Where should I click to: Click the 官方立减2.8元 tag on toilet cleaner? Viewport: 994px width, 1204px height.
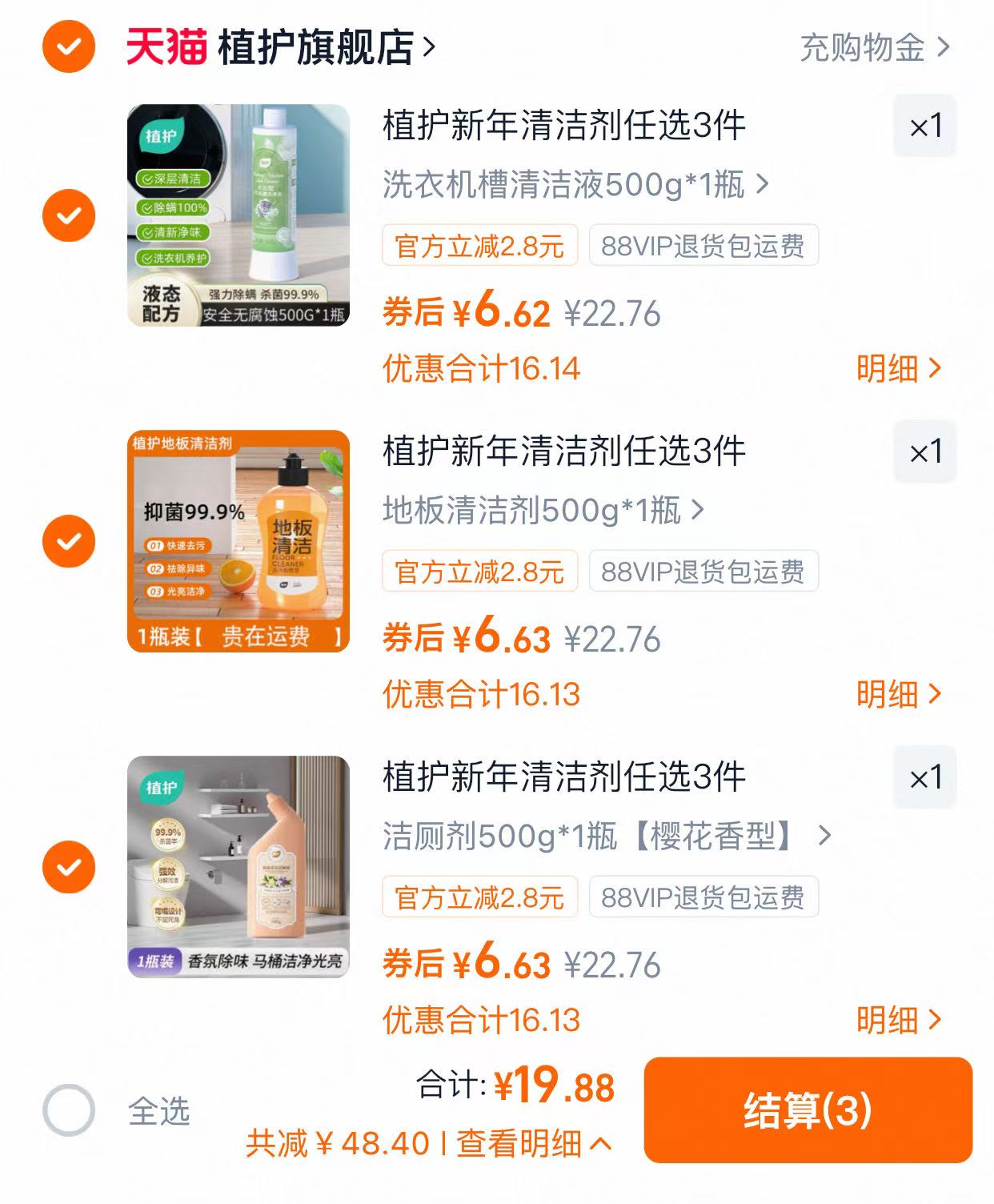point(479,897)
